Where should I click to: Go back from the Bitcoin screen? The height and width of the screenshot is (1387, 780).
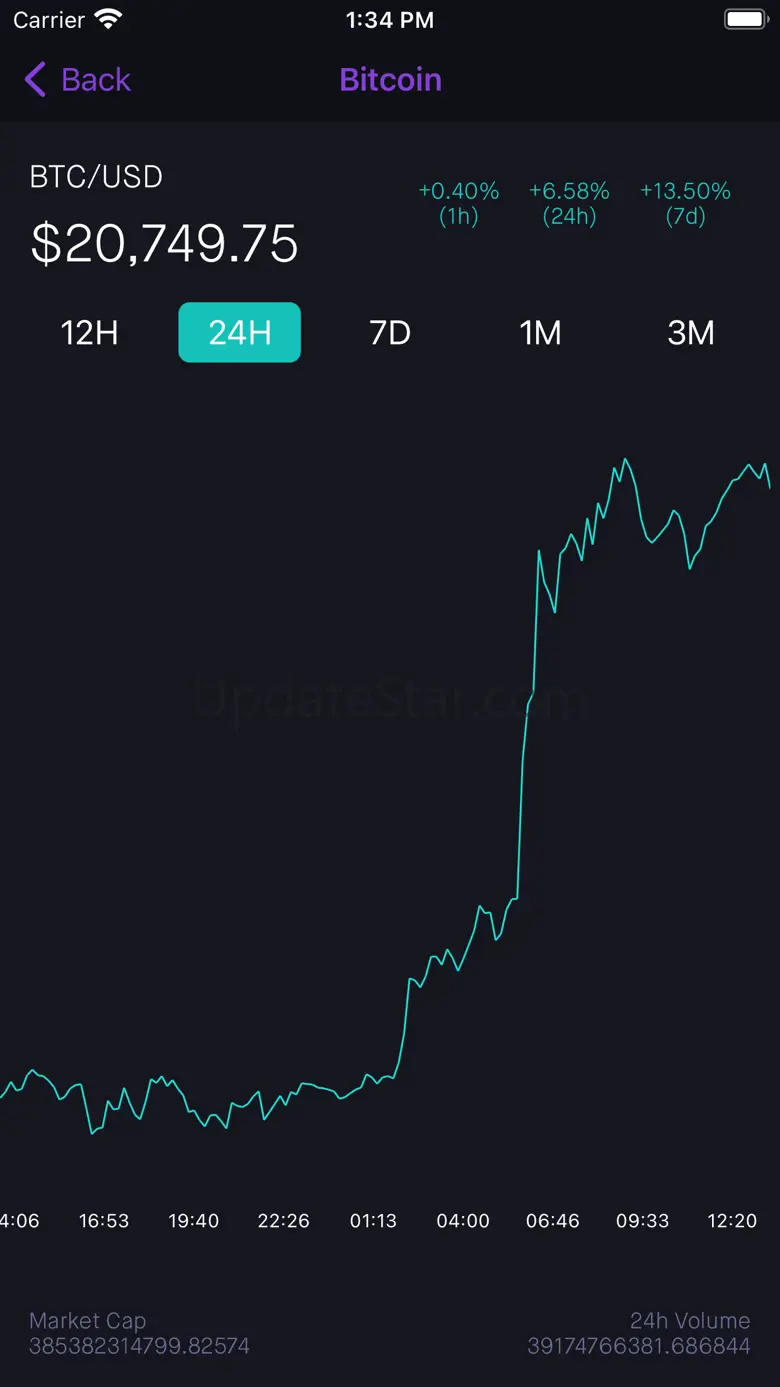pos(78,80)
